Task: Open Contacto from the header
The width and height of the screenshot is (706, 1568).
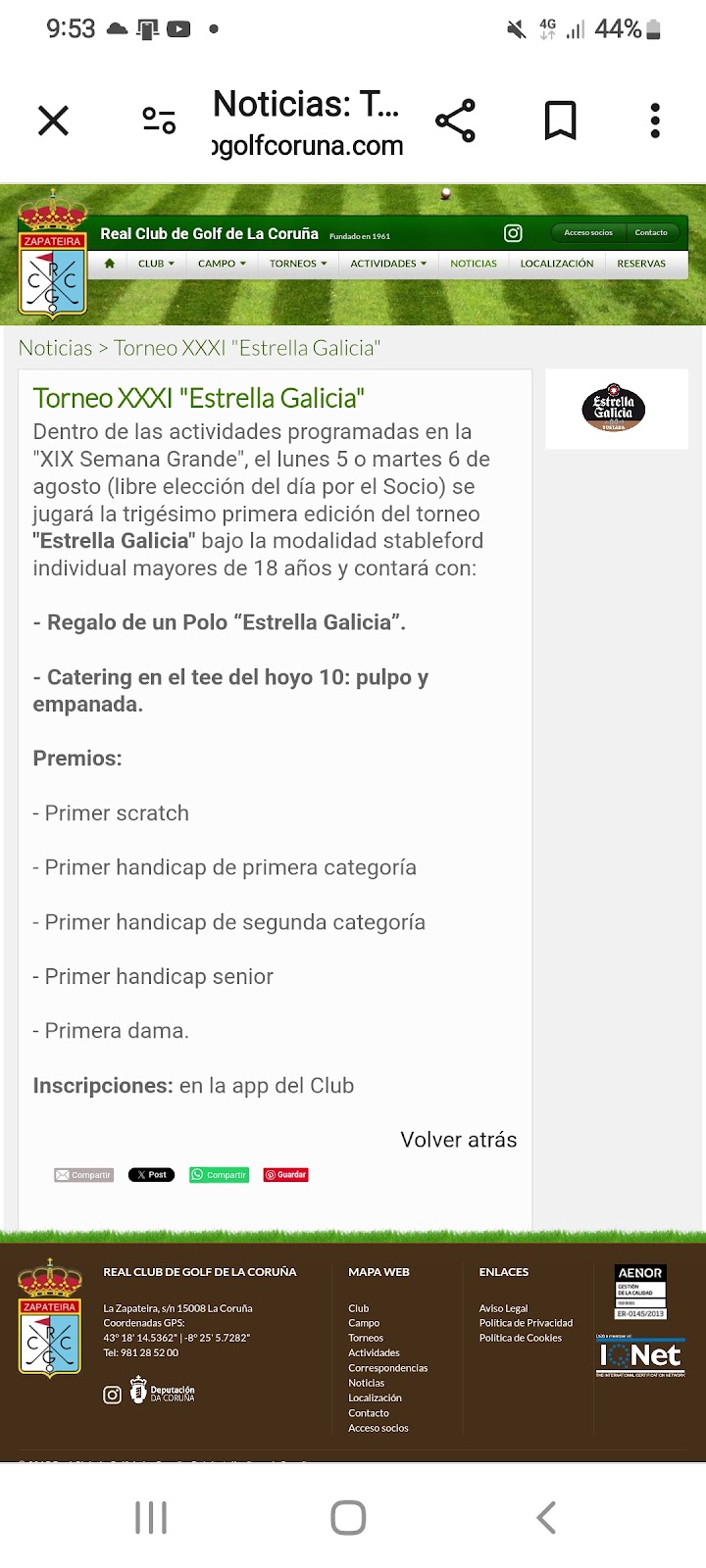Action: 651,233
